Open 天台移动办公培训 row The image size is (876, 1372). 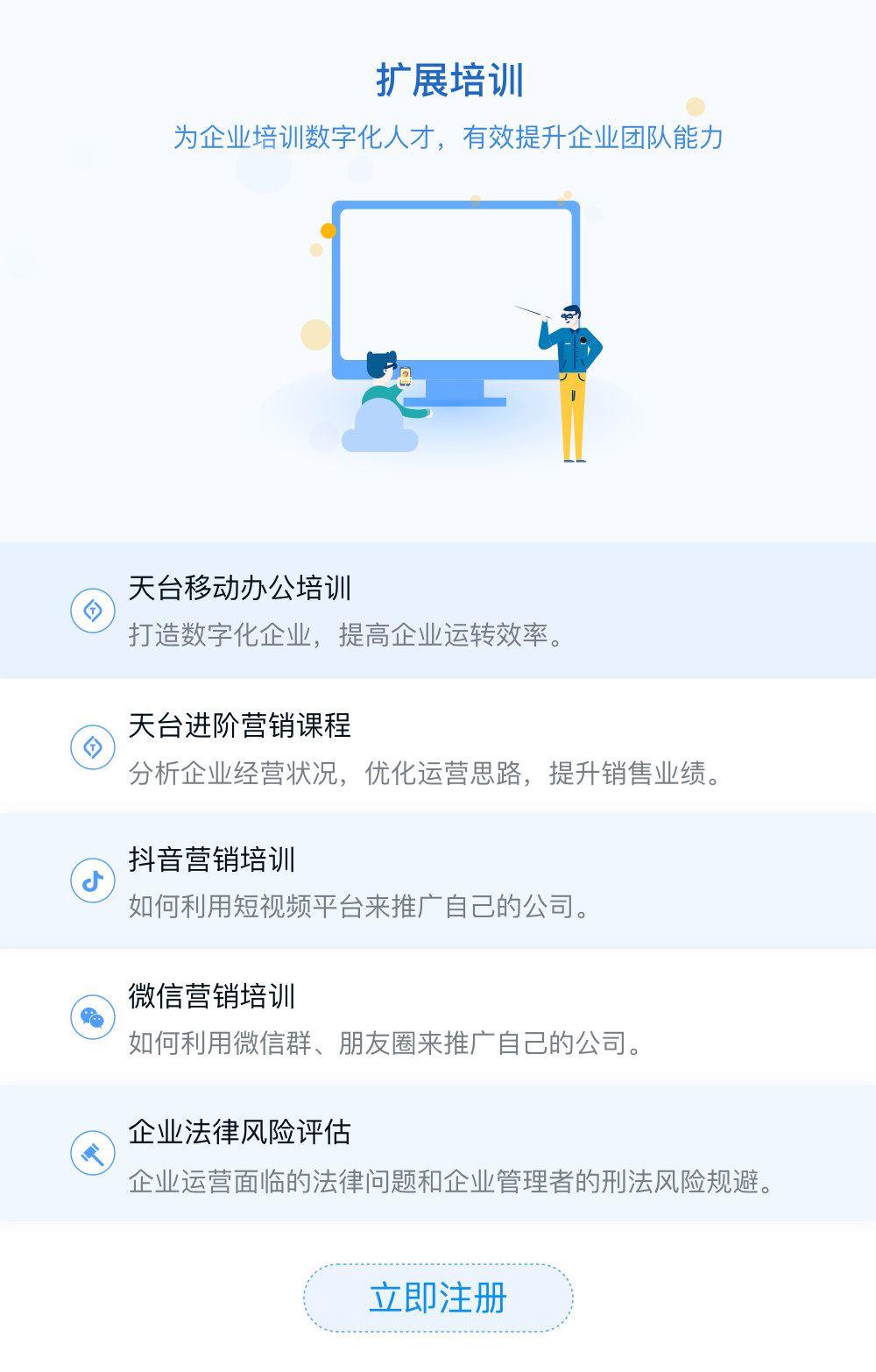tap(438, 611)
